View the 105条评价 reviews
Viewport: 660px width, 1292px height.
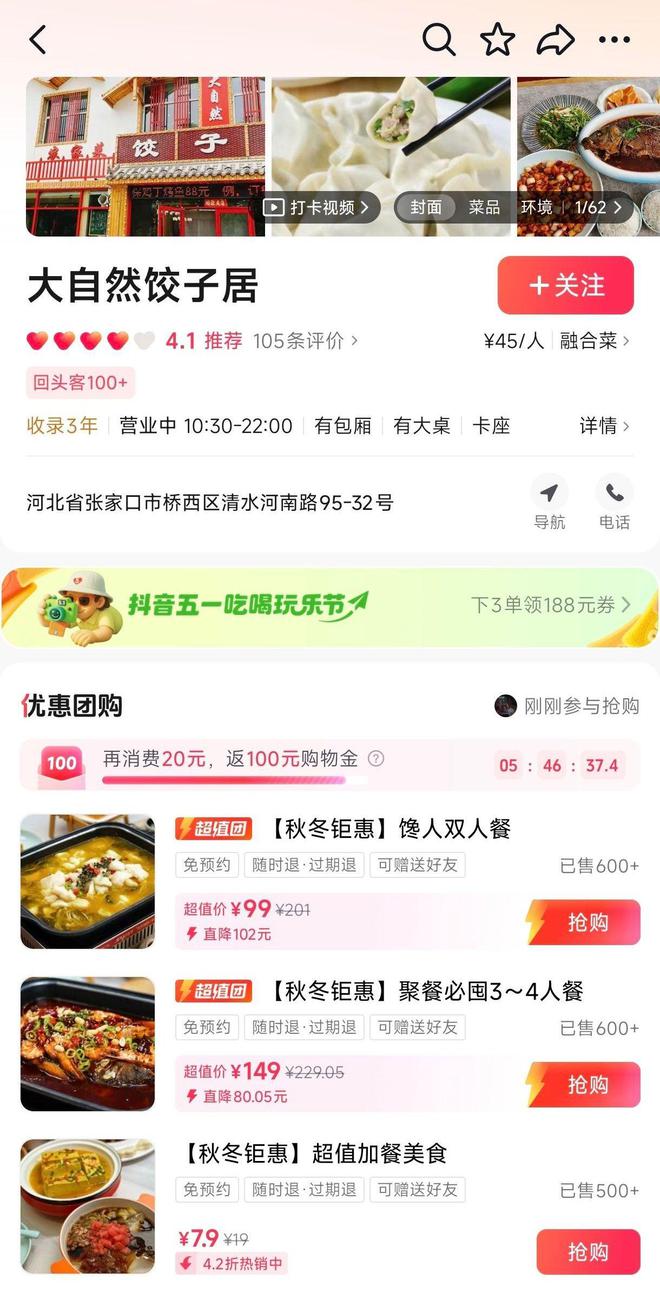[304, 341]
